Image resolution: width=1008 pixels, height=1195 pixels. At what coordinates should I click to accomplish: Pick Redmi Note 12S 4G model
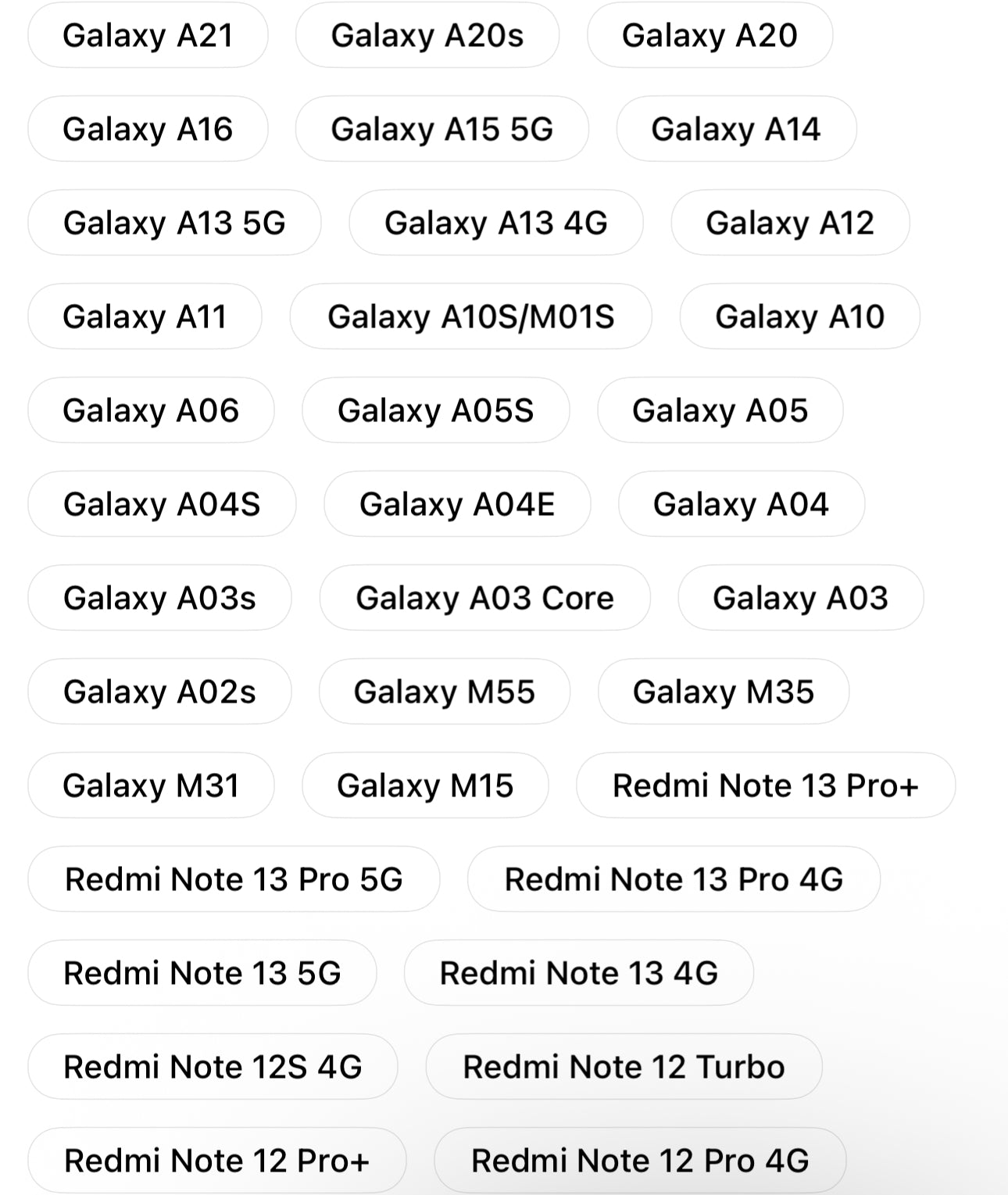coord(213,1068)
